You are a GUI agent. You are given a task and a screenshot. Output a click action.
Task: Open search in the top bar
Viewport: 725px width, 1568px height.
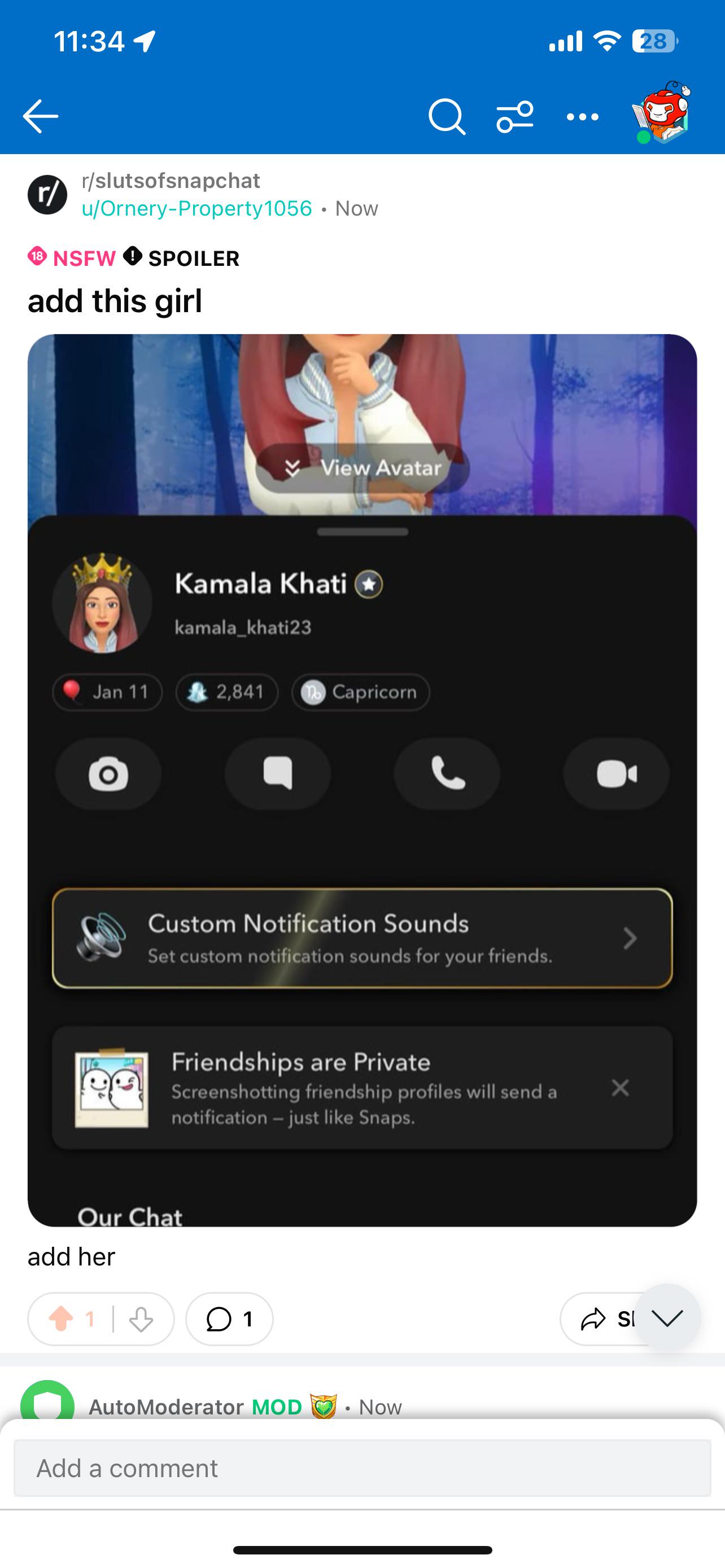tap(447, 116)
